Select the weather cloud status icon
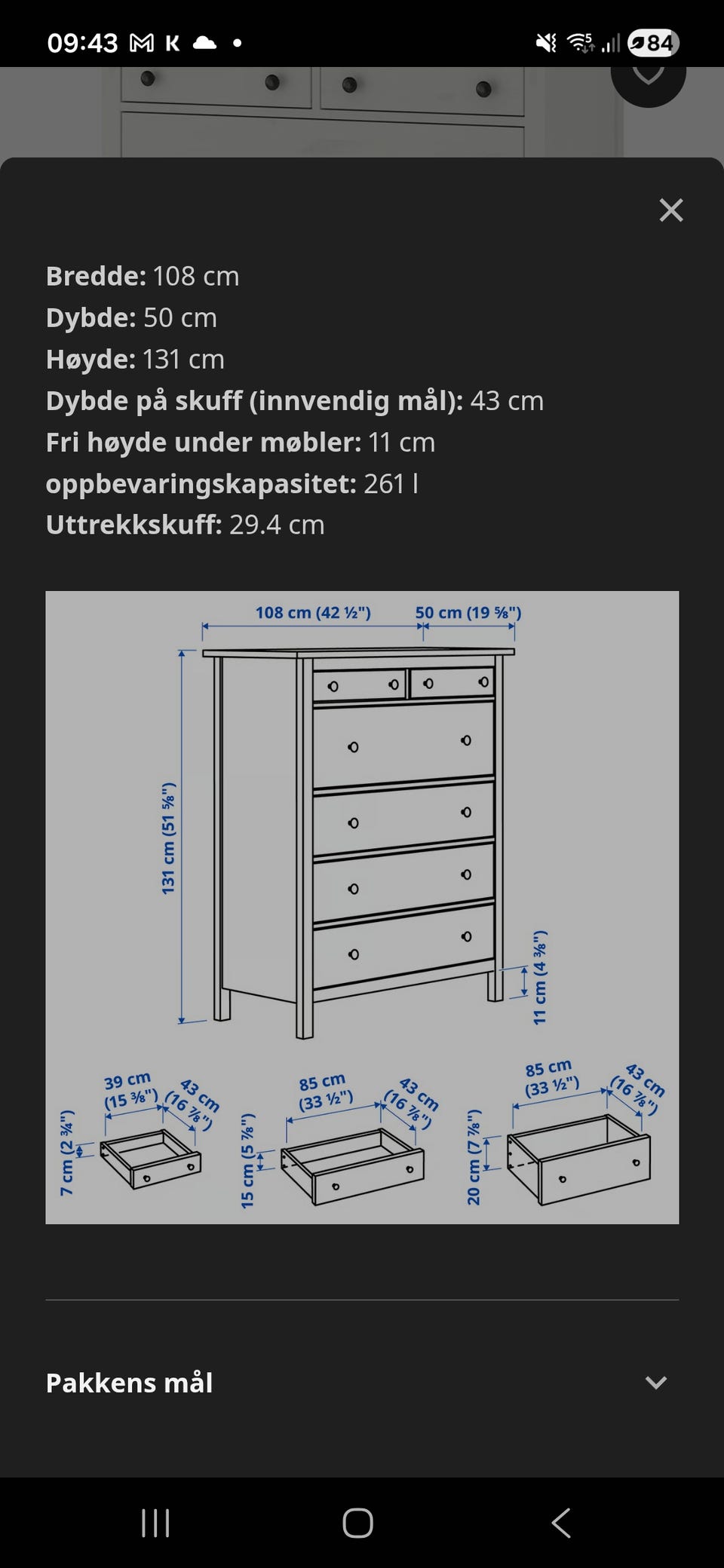The width and height of the screenshot is (724, 1568). pos(204,41)
